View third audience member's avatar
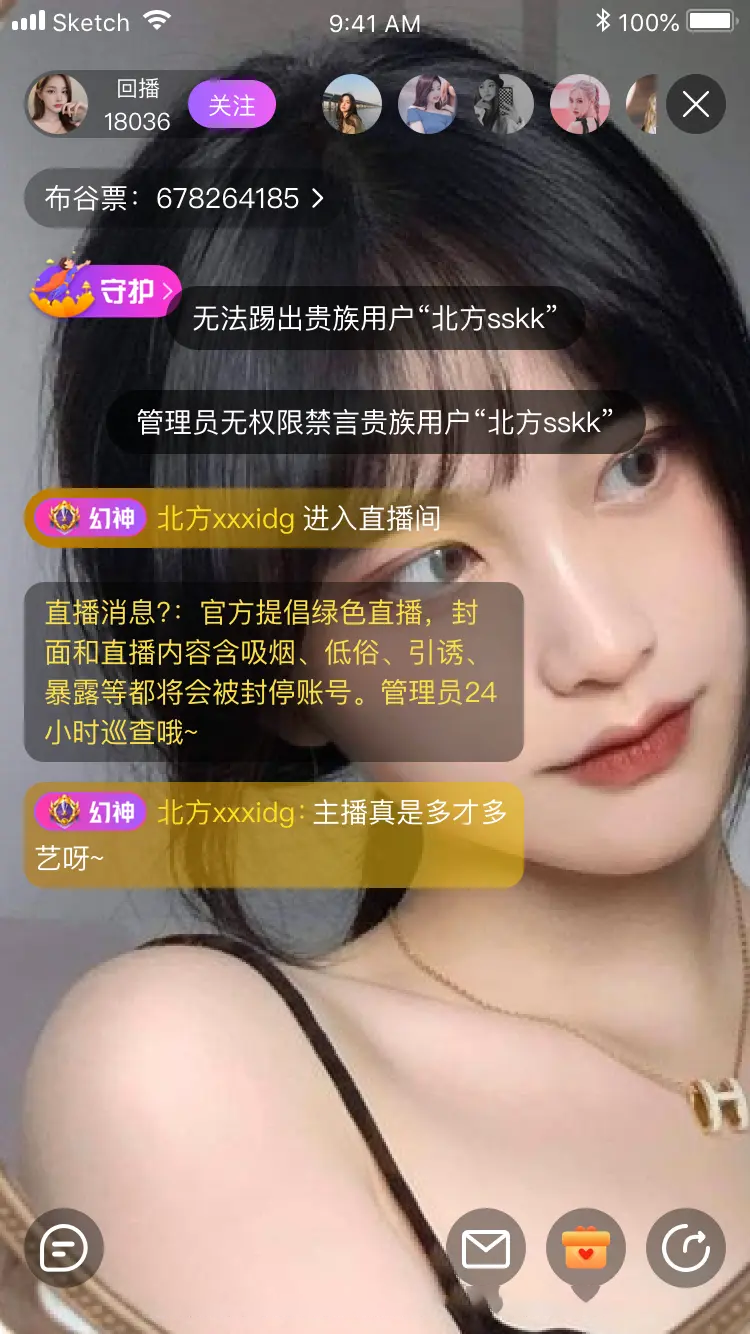The width and height of the screenshot is (750, 1334). point(504,104)
